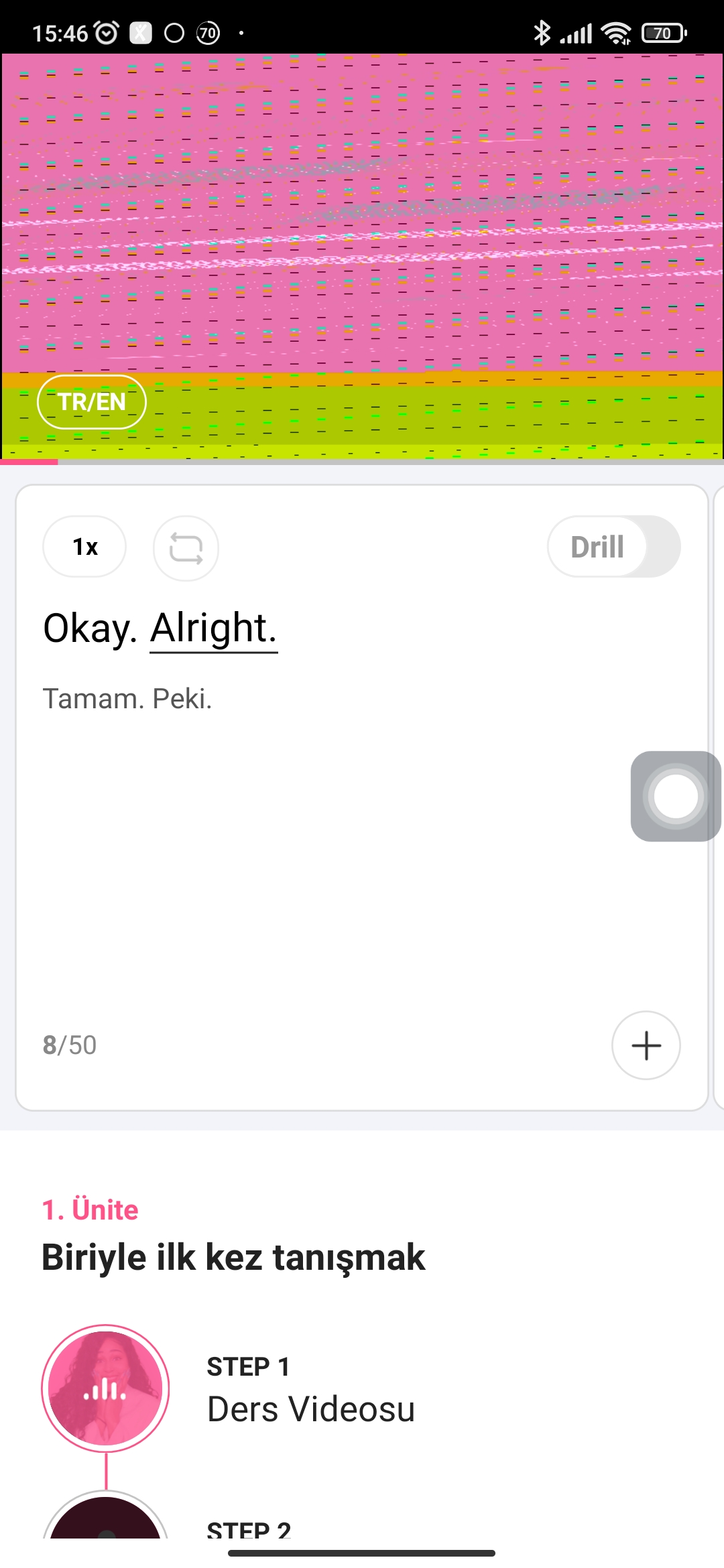
Task: Toggle the Drill mode switch
Action: [x=613, y=547]
